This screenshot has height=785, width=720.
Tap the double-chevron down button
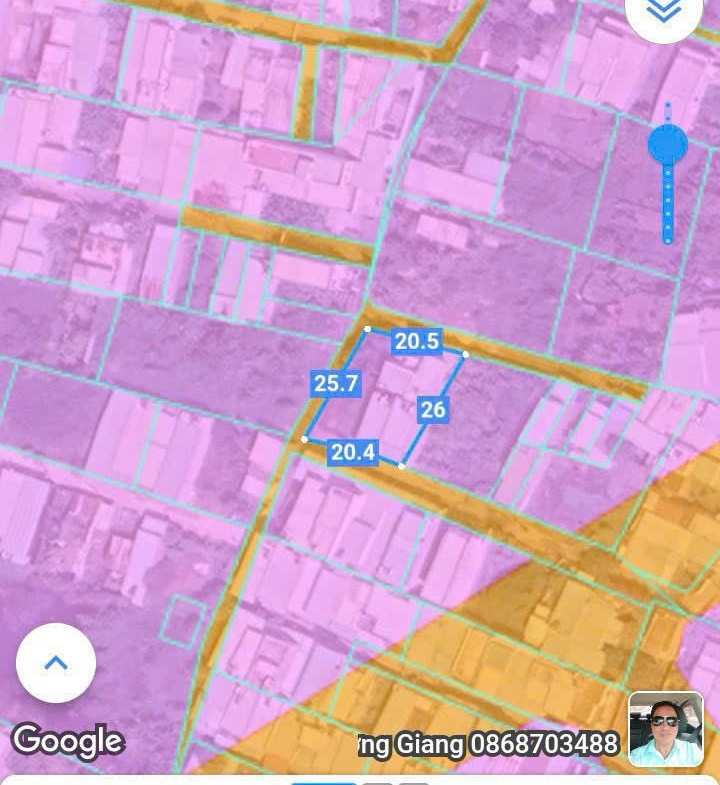[665, 10]
